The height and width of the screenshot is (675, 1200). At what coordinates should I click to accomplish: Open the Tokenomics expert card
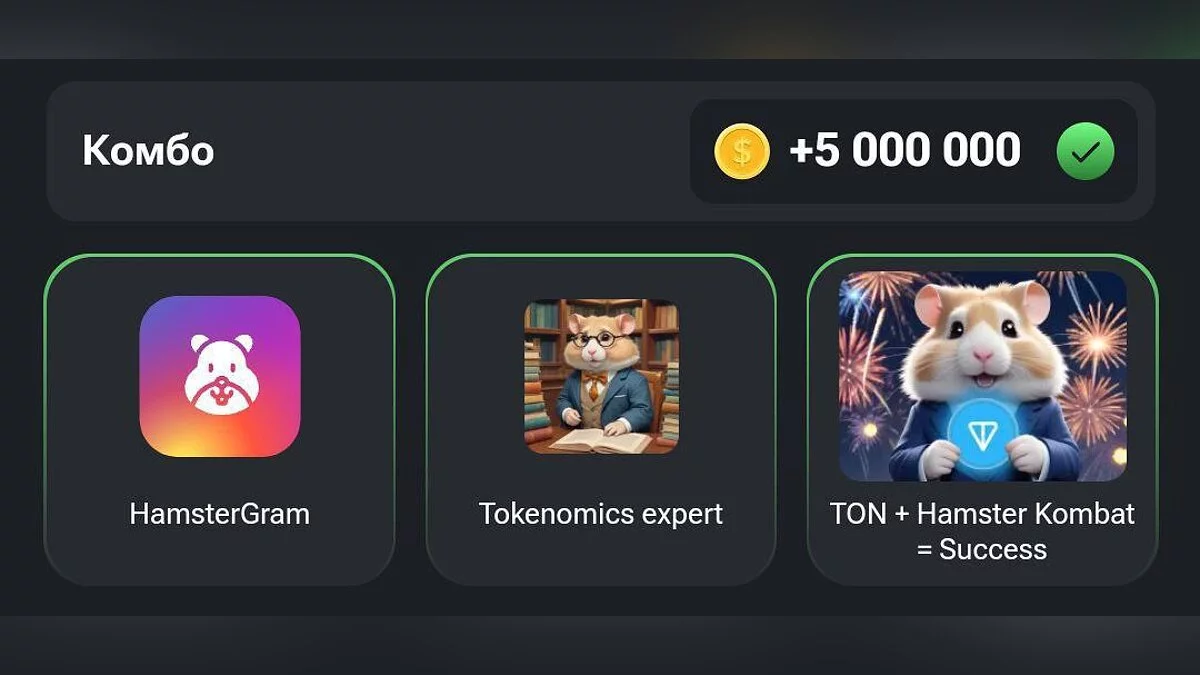600,420
